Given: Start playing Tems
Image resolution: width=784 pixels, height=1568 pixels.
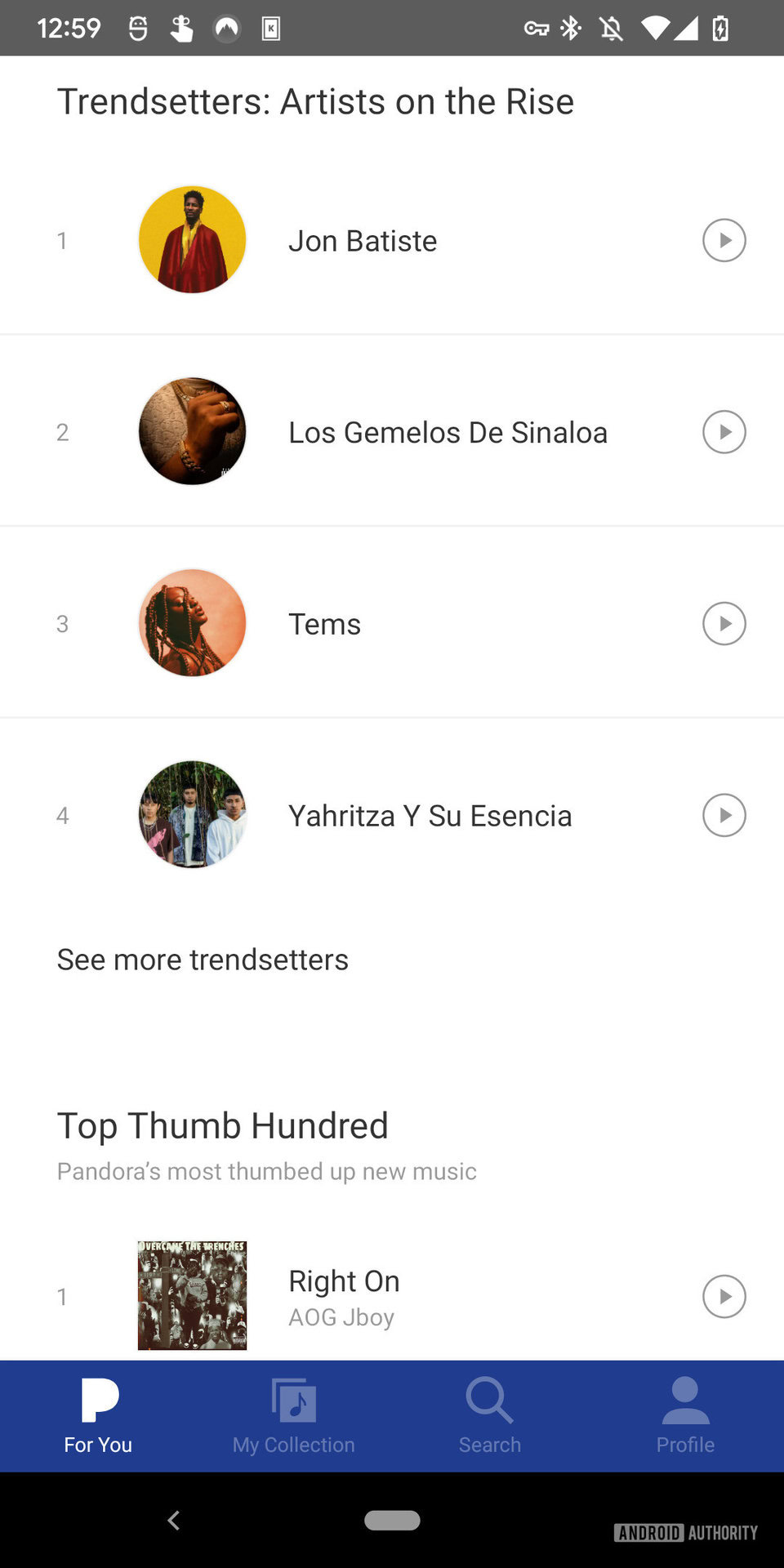Looking at the screenshot, I should point(724,624).
